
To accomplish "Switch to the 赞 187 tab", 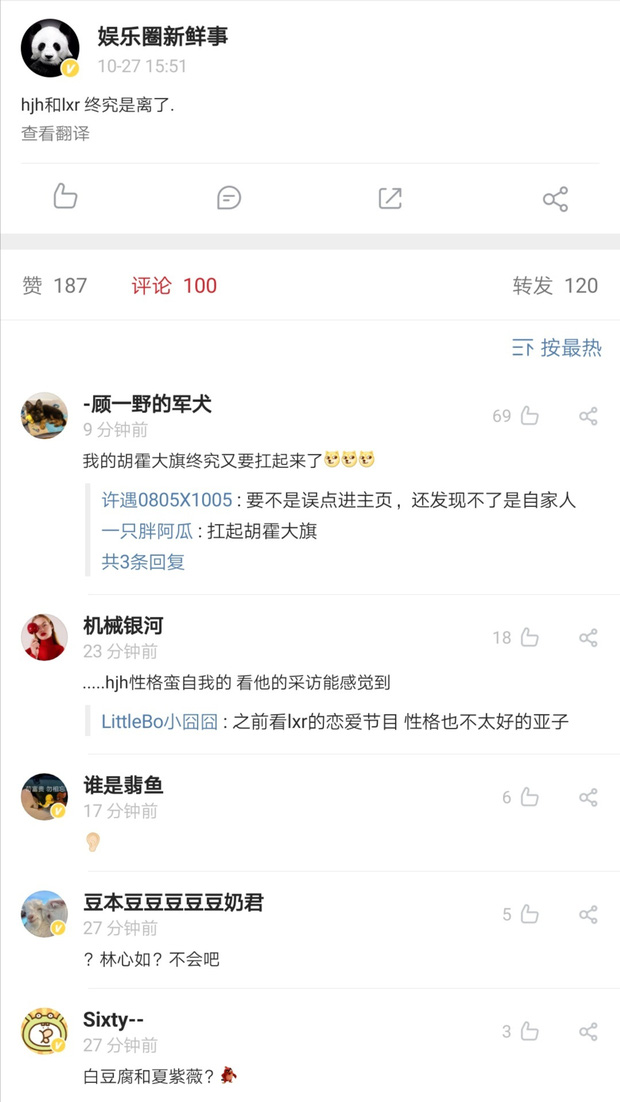I will [x=55, y=286].
